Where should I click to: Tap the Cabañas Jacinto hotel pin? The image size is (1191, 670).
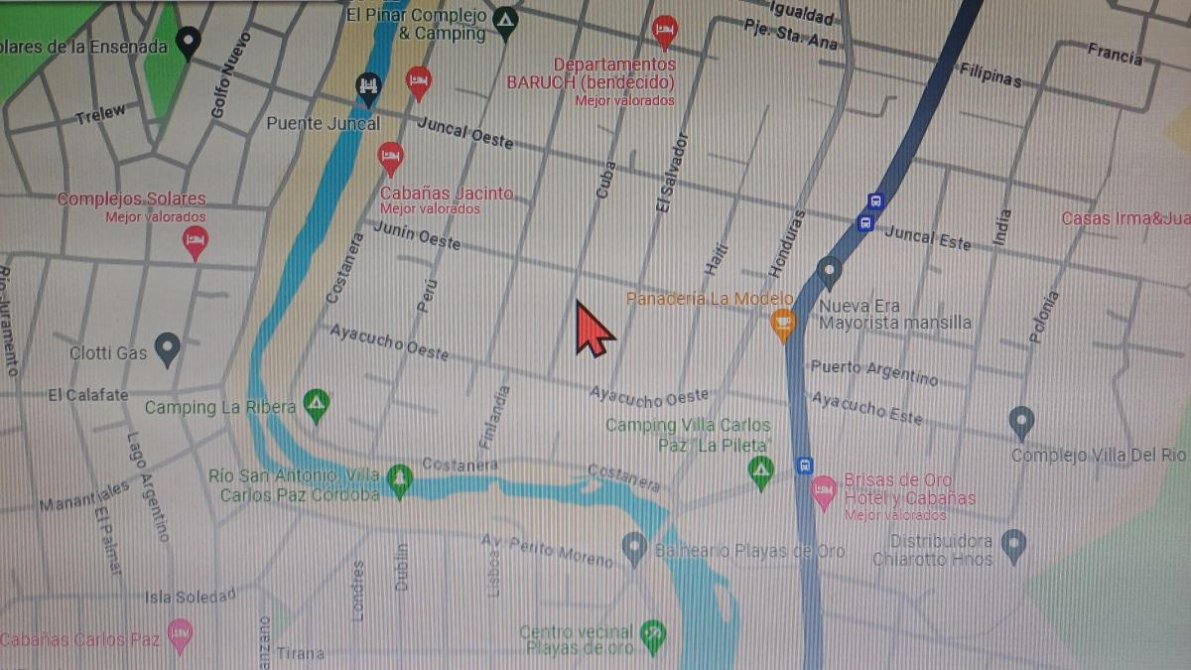(x=390, y=157)
